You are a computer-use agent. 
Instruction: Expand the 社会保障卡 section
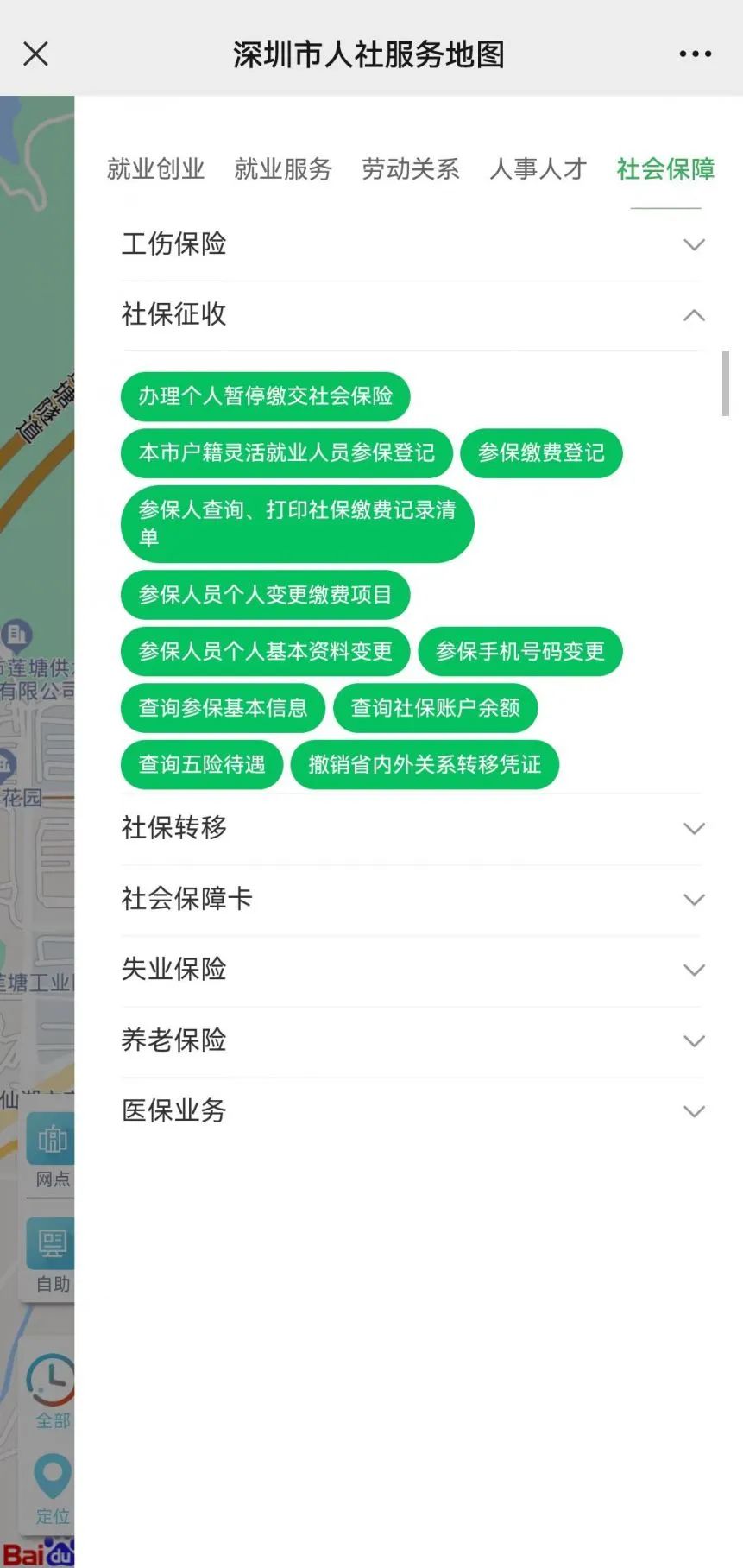tap(412, 899)
